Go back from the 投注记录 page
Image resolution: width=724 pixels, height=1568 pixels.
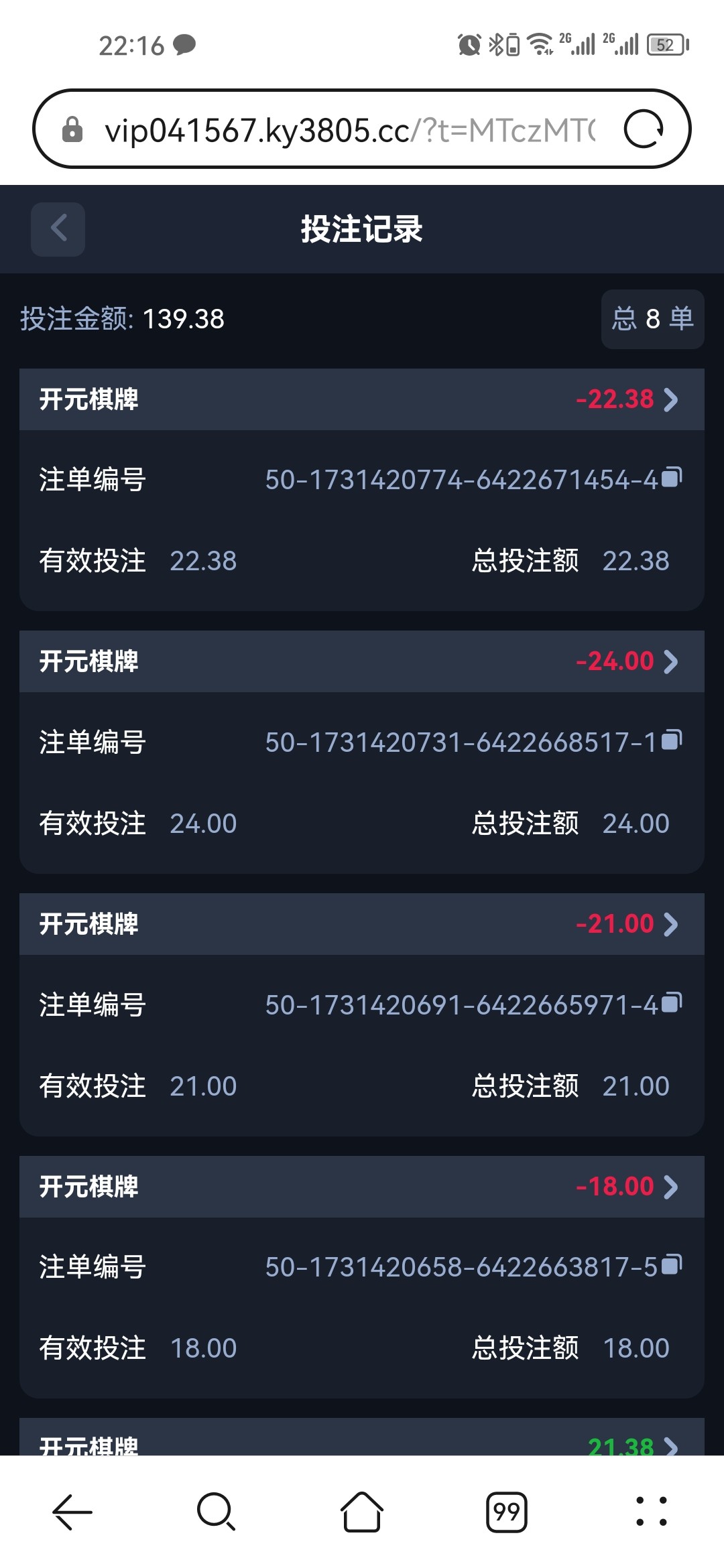click(x=58, y=228)
